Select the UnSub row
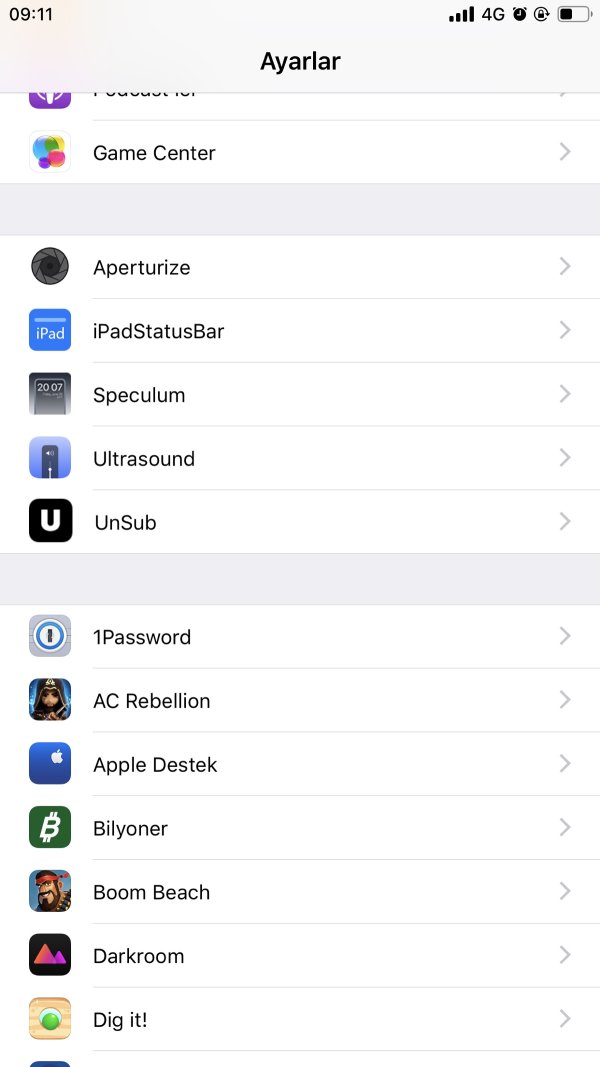The width and height of the screenshot is (600, 1067). tap(300, 522)
